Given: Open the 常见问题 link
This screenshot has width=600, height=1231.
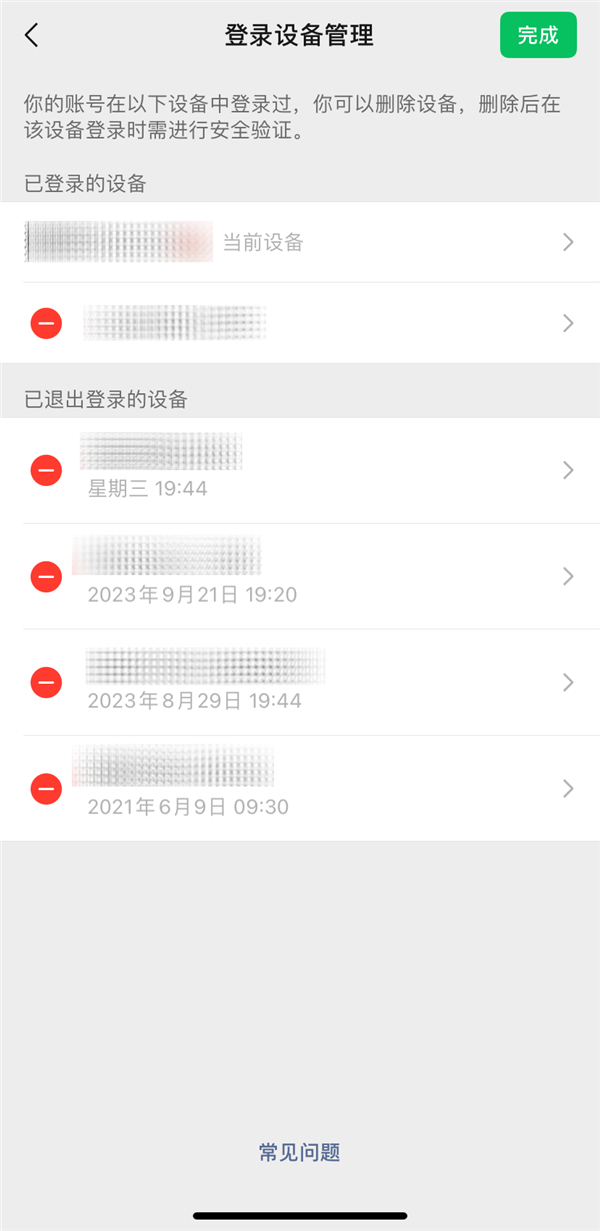Looking at the screenshot, I should click(300, 1152).
